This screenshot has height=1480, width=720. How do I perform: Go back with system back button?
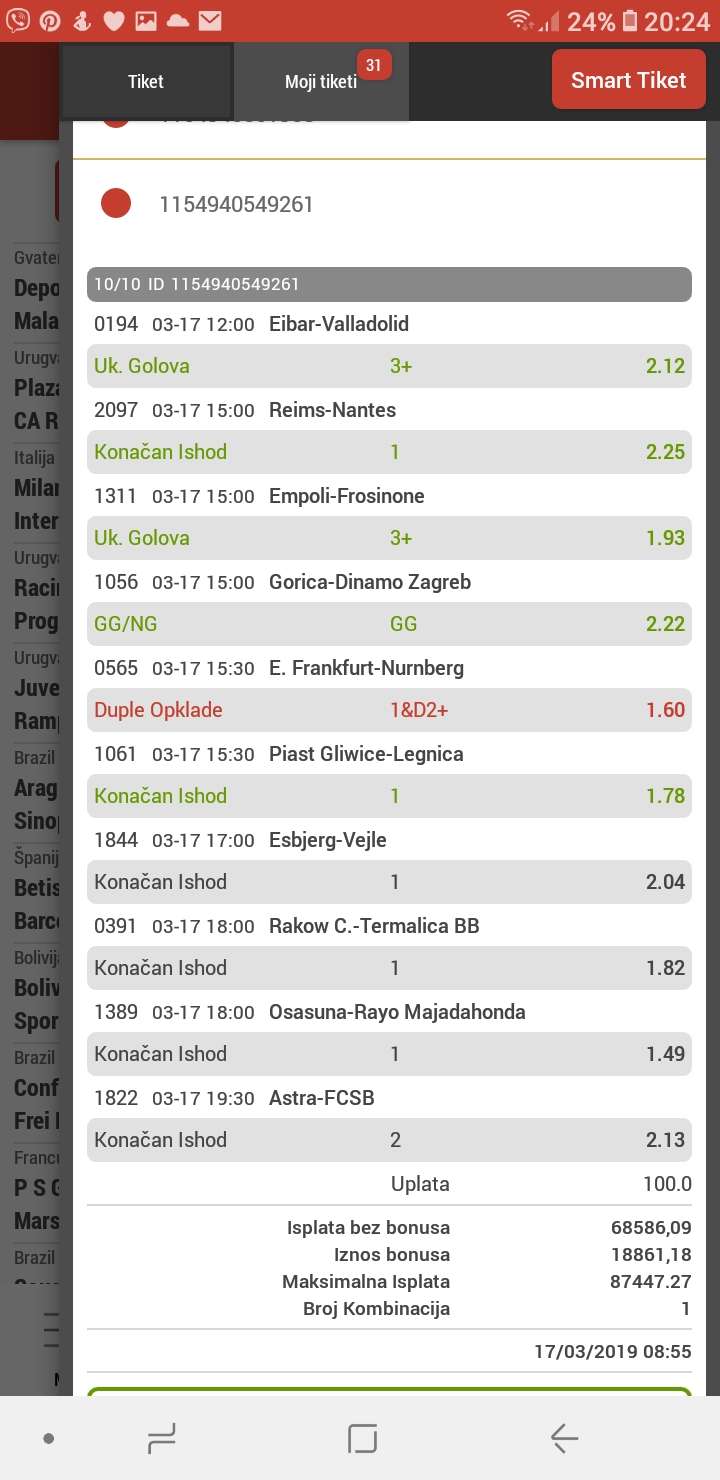click(564, 1439)
